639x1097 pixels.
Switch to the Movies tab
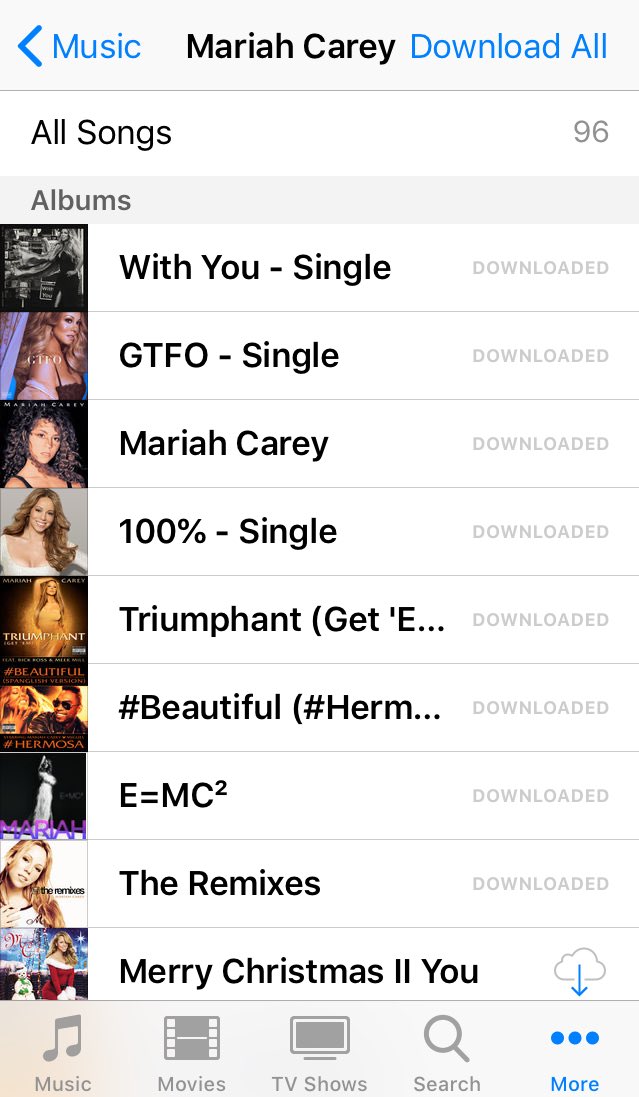pos(192,1054)
